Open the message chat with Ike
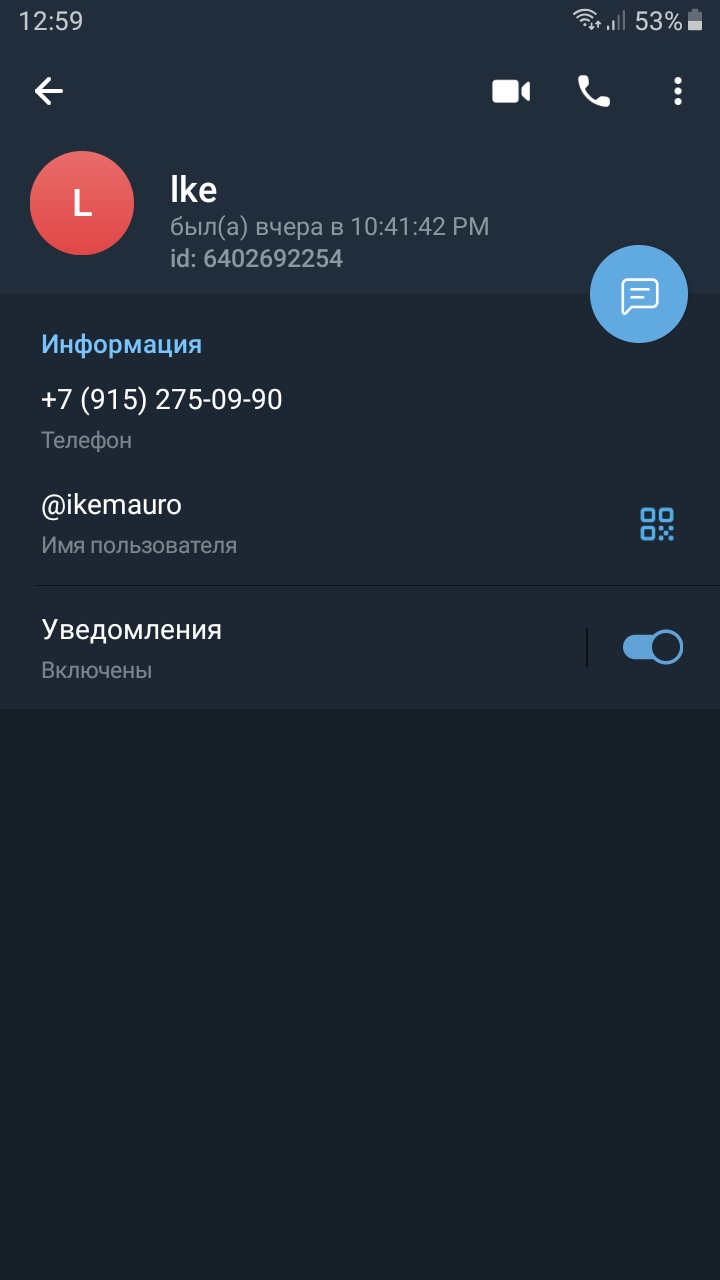This screenshot has width=720, height=1280. coord(639,295)
